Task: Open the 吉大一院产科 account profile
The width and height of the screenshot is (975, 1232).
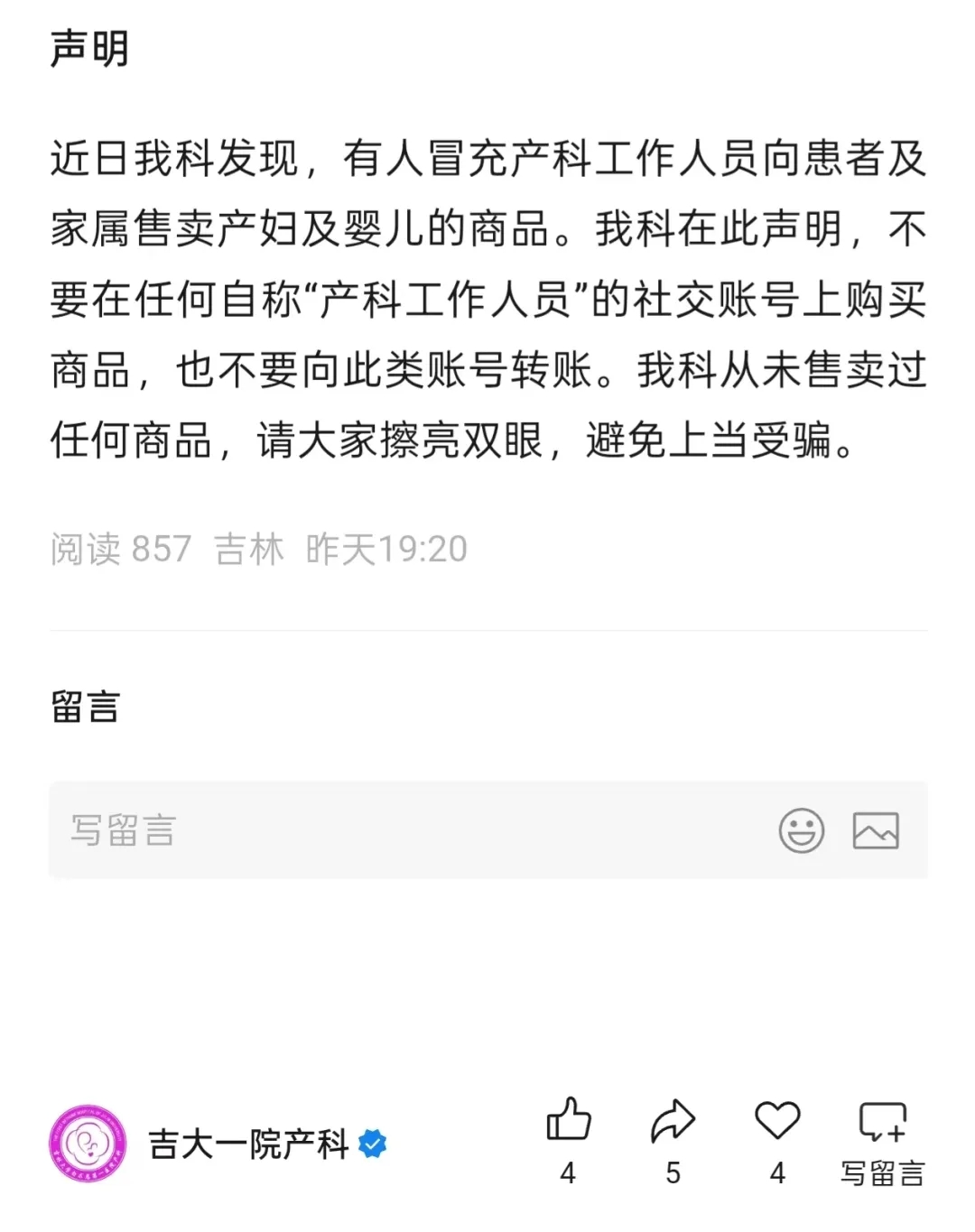Action: 248,1144
